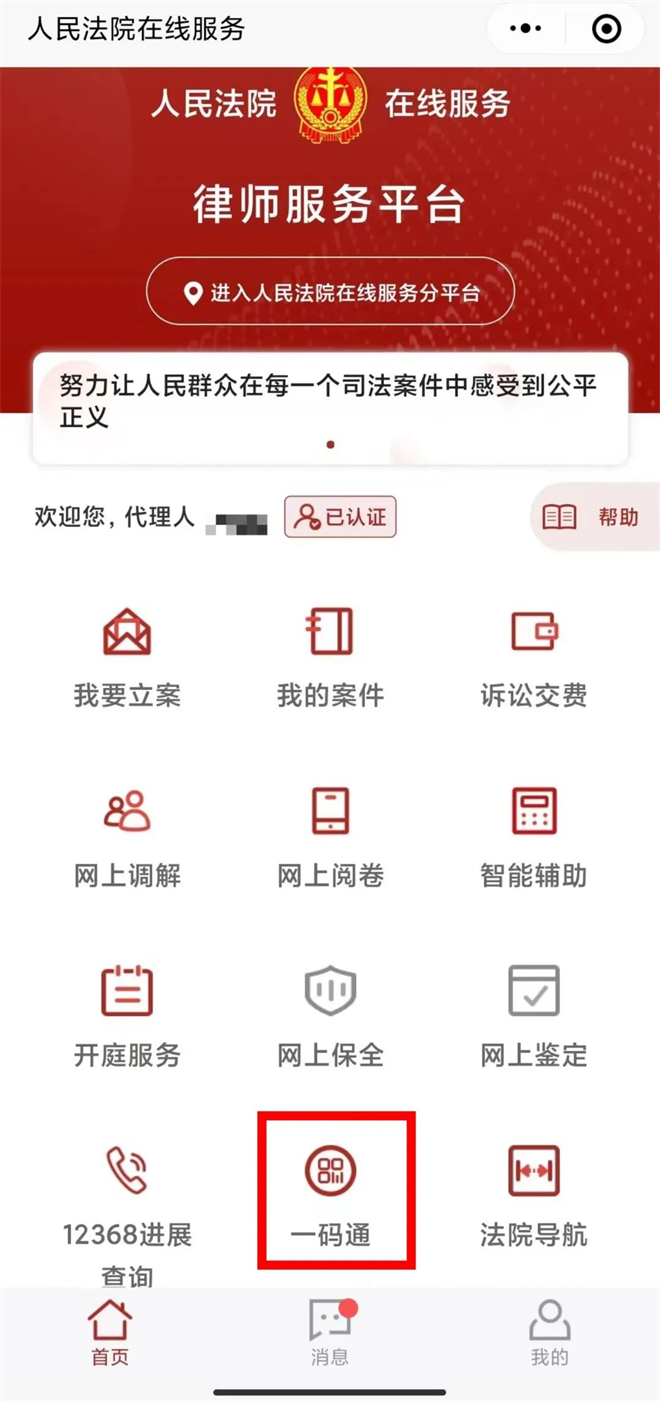Tap the 首页 home tab
660x1402 pixels.
click(110, 1332)
